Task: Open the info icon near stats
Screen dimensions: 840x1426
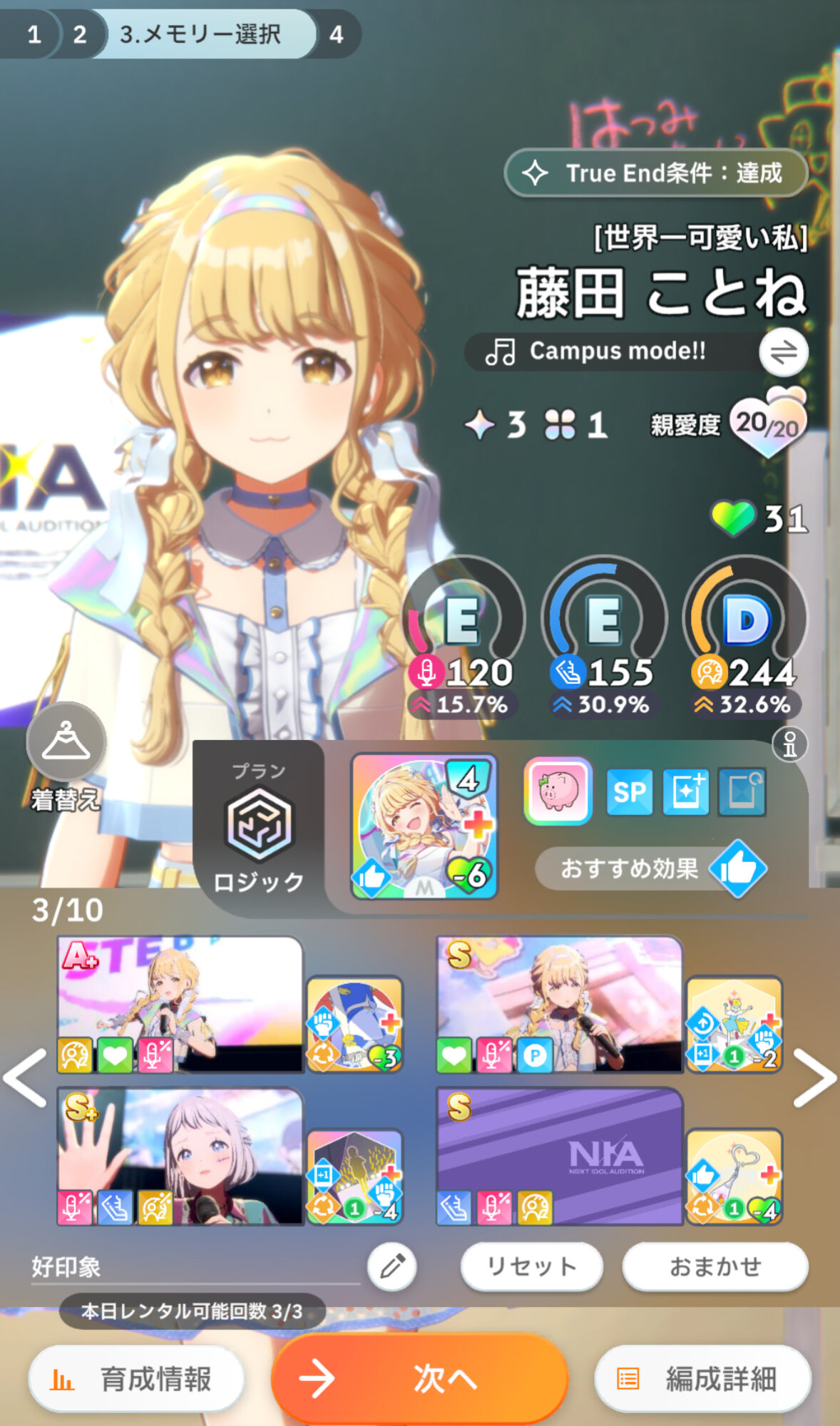Action: click(789, 744)
